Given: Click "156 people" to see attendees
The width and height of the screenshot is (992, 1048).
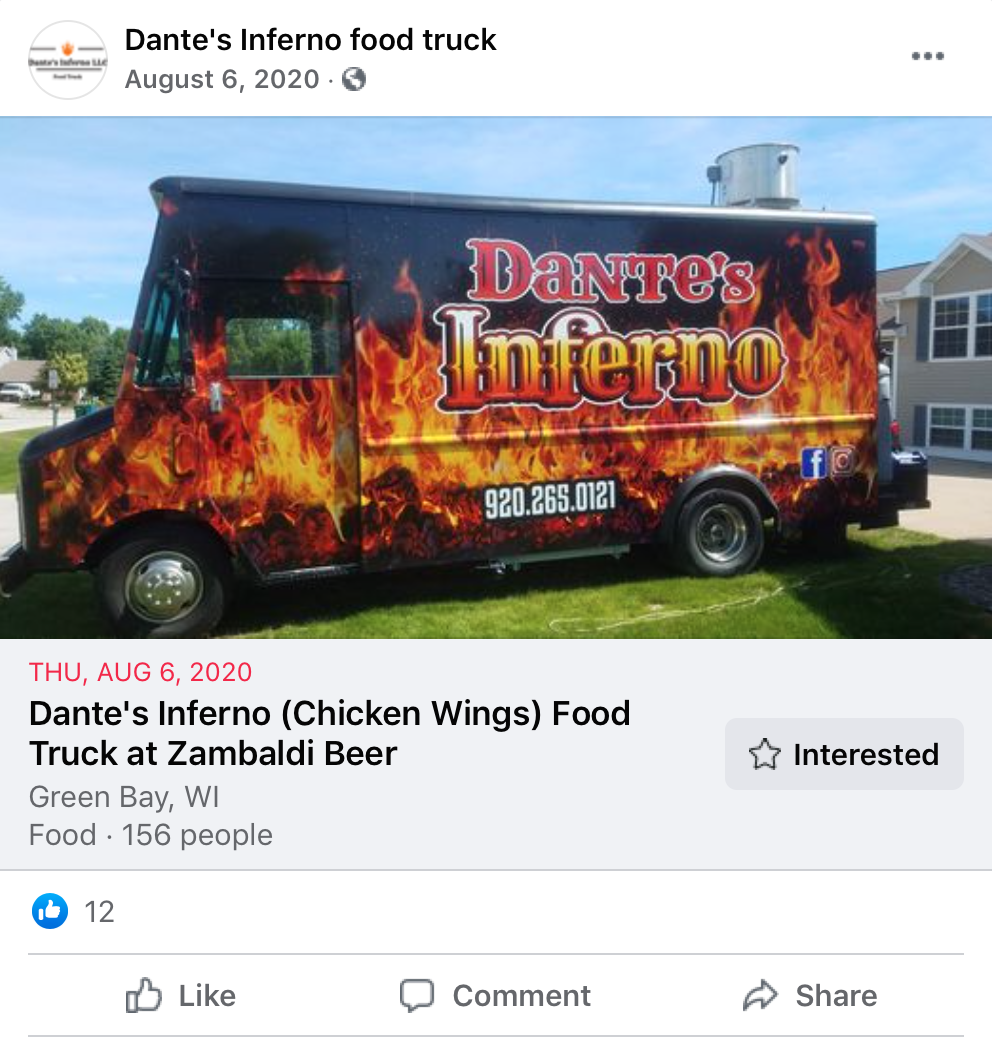Looking at the screenshot, I should tap(197, 835).
